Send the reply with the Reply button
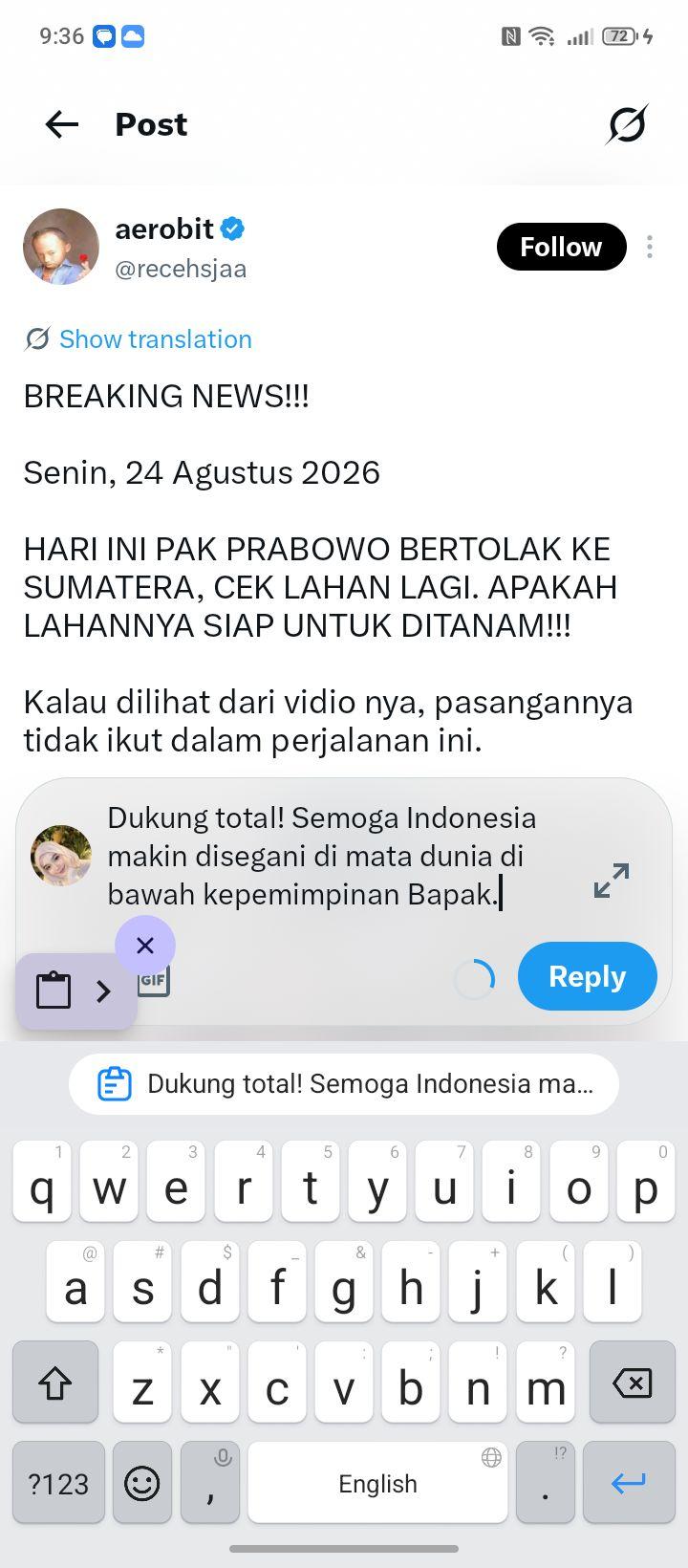This screenshot has height=1568, width=688. tap(588, 976)
